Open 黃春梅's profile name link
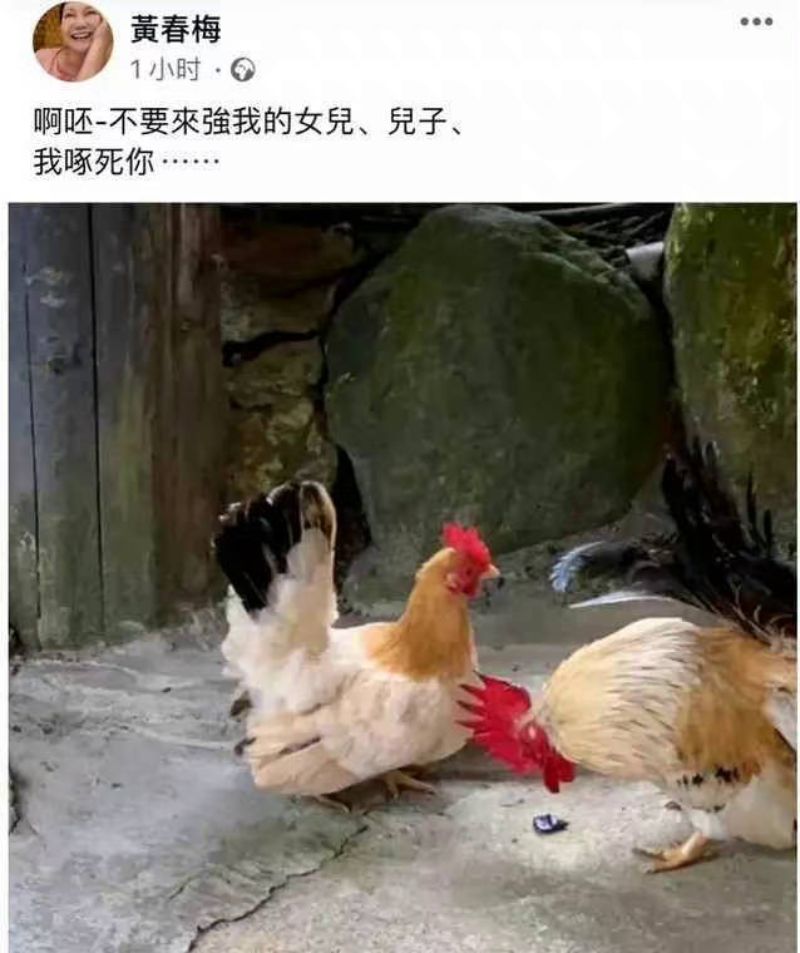The height and width of the screenshot is (953, 800). coord(176,30)
